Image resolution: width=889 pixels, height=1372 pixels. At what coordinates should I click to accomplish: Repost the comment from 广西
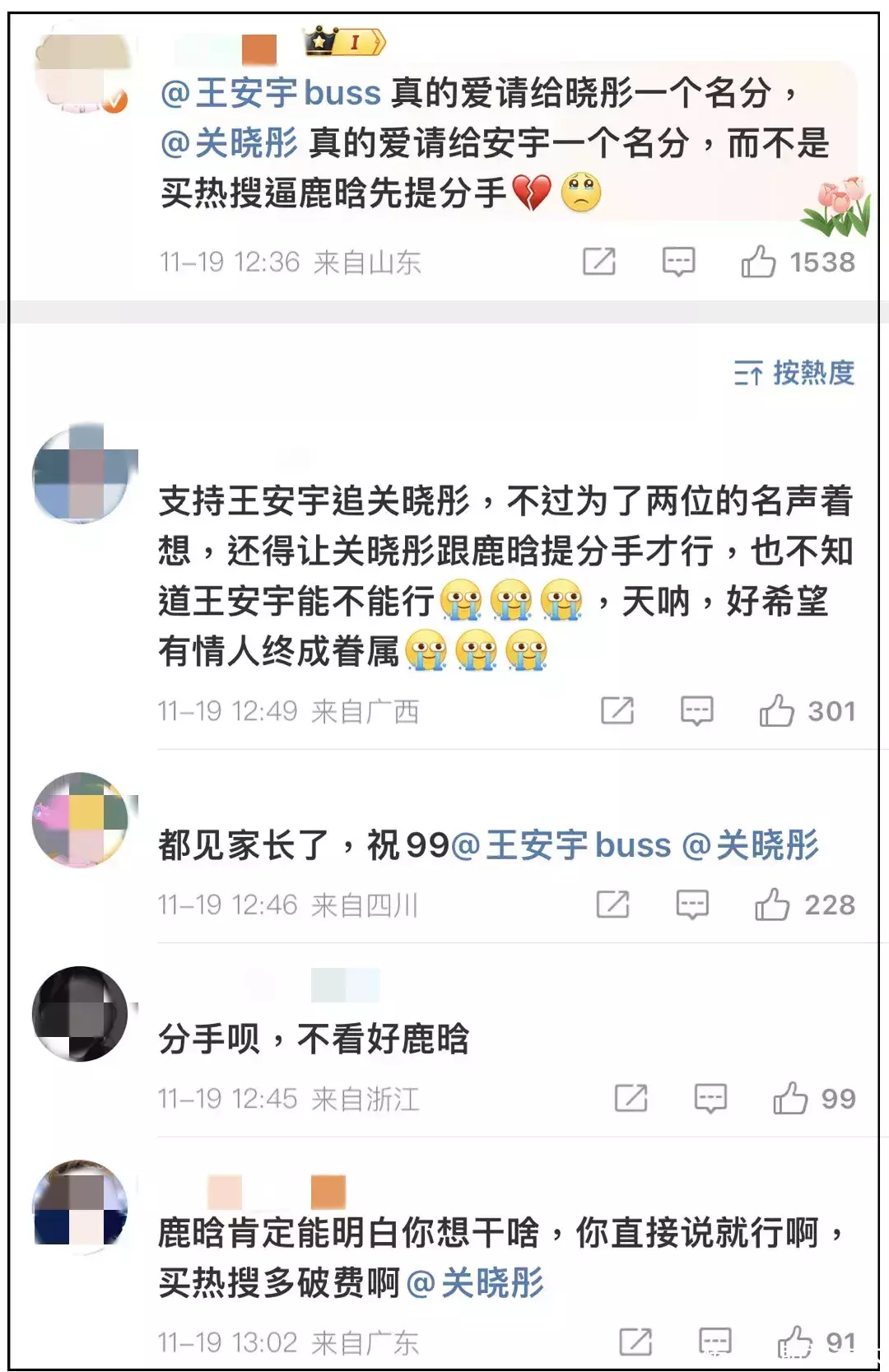click(617, 710)
